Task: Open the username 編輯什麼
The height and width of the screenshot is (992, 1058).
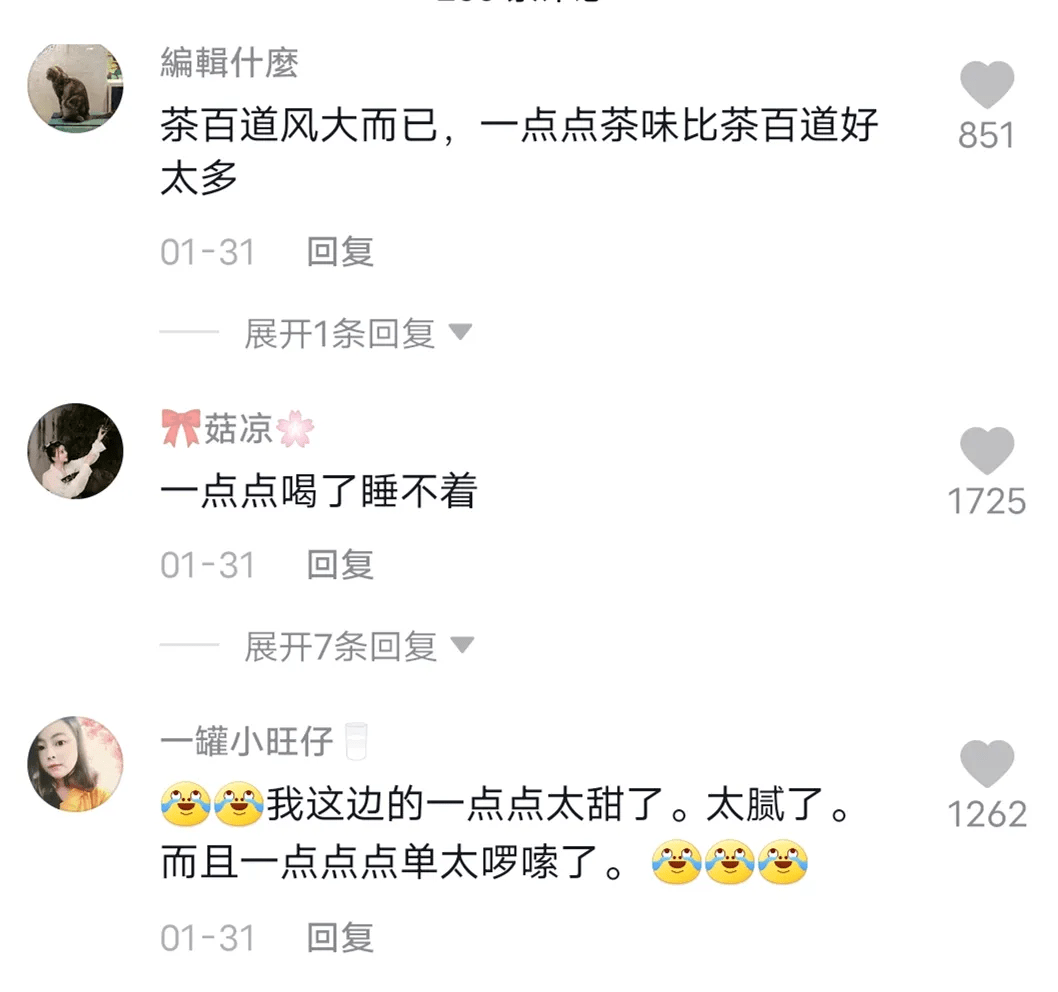Action: [229, 63]
